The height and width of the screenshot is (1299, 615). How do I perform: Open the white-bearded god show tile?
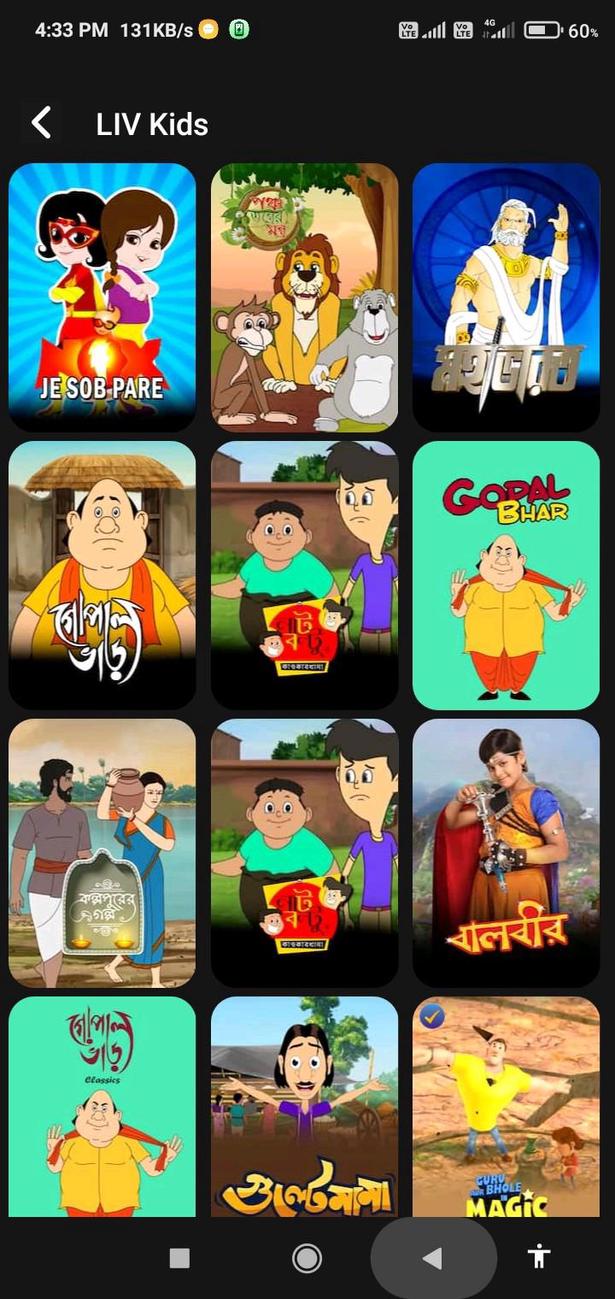[x=506, y=297]
